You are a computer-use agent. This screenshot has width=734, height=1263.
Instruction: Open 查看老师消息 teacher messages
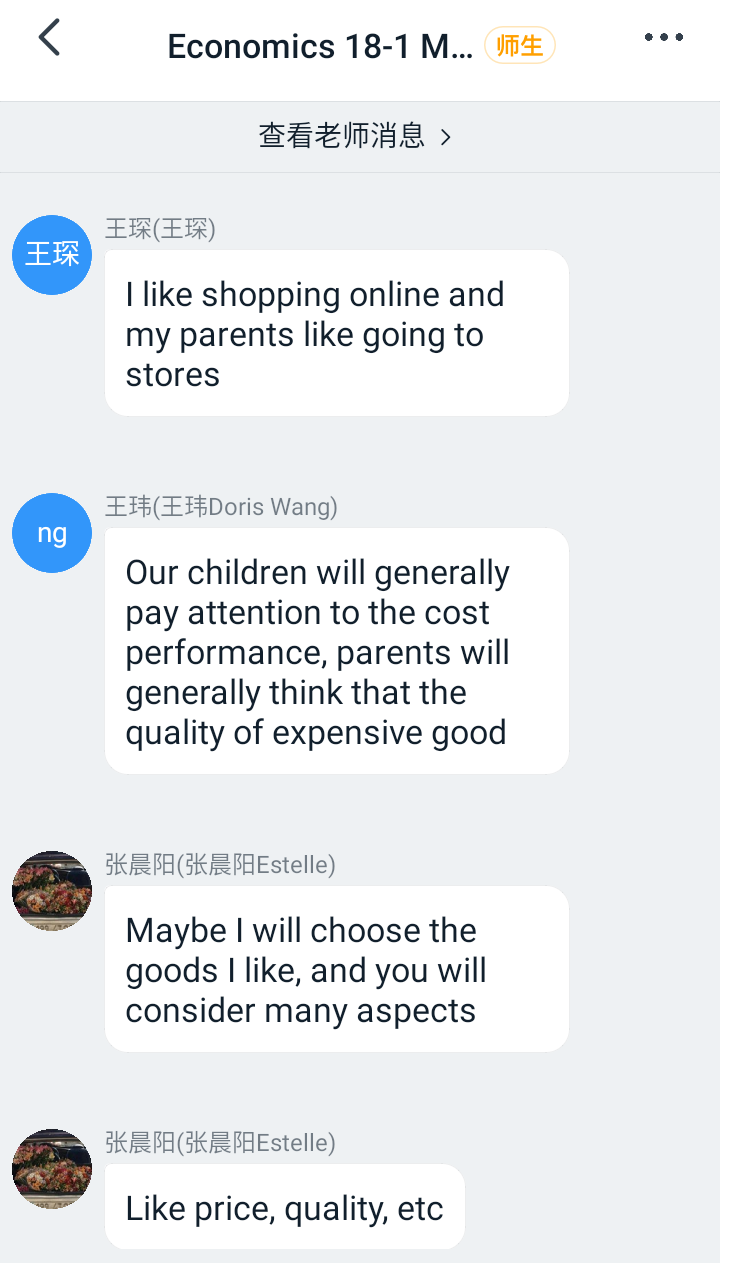pos(356,136)
